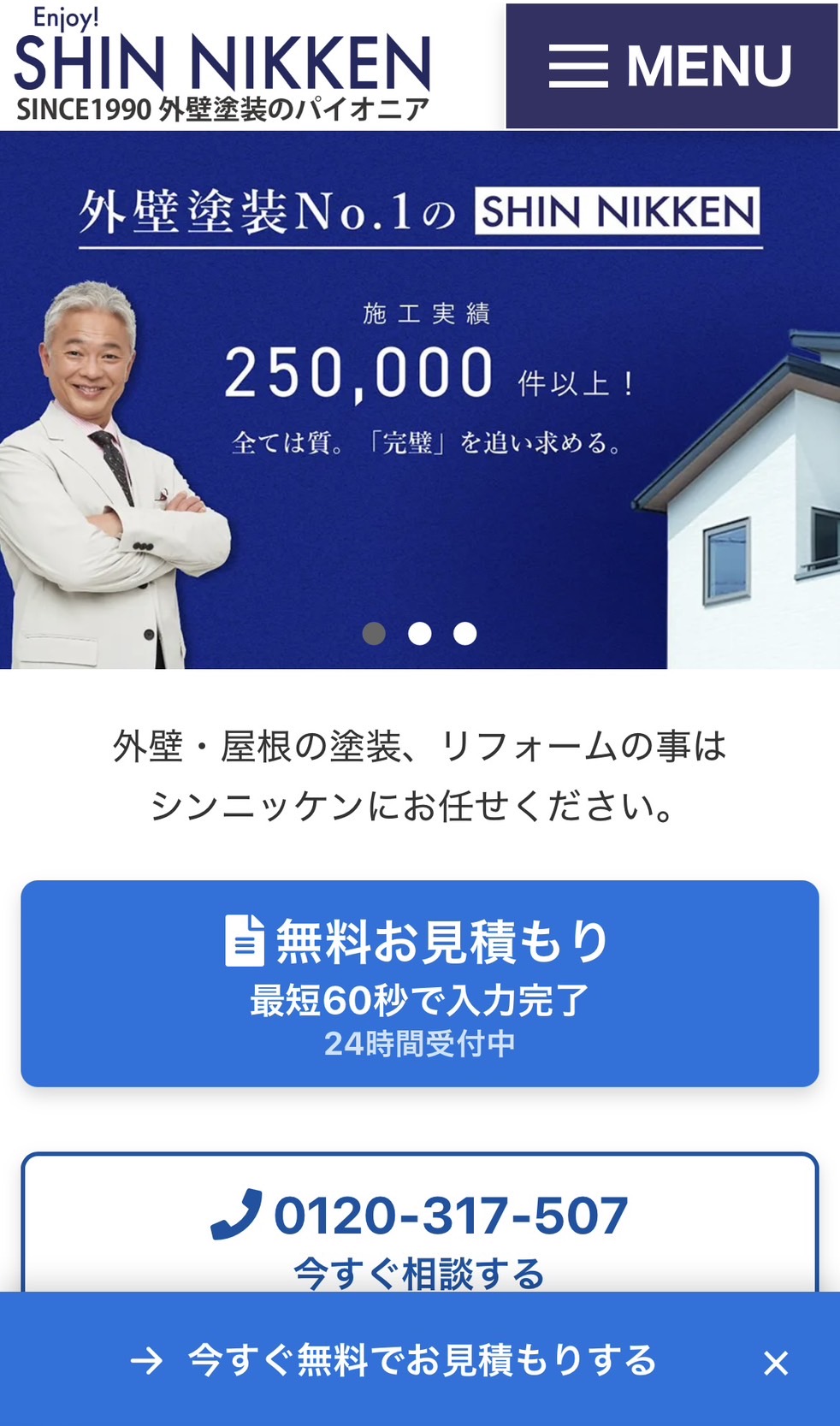
Task: Jump to the second carousel slide
Action: (419, 633)
